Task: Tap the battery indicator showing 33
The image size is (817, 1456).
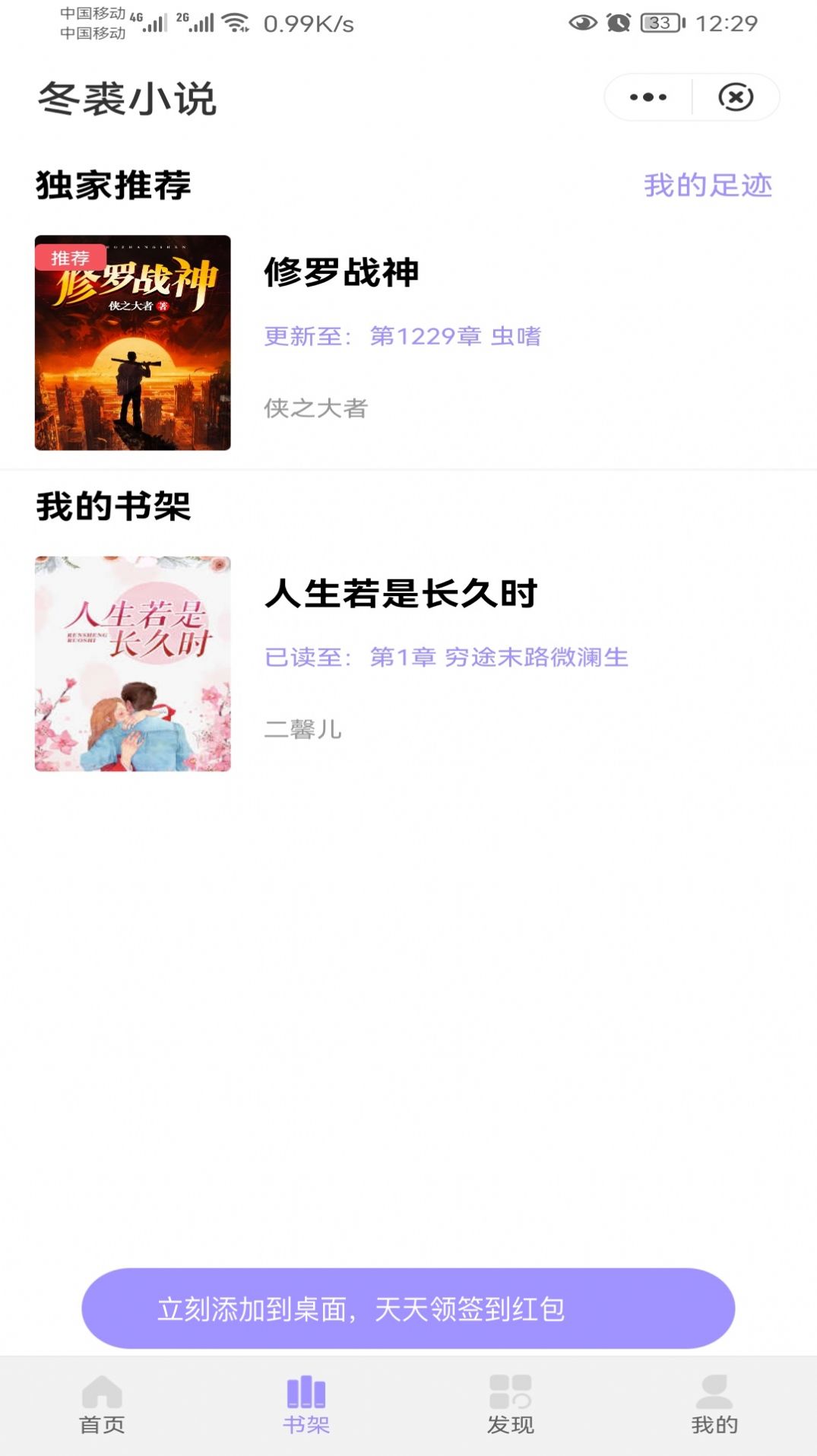Action: pos(661,22)
